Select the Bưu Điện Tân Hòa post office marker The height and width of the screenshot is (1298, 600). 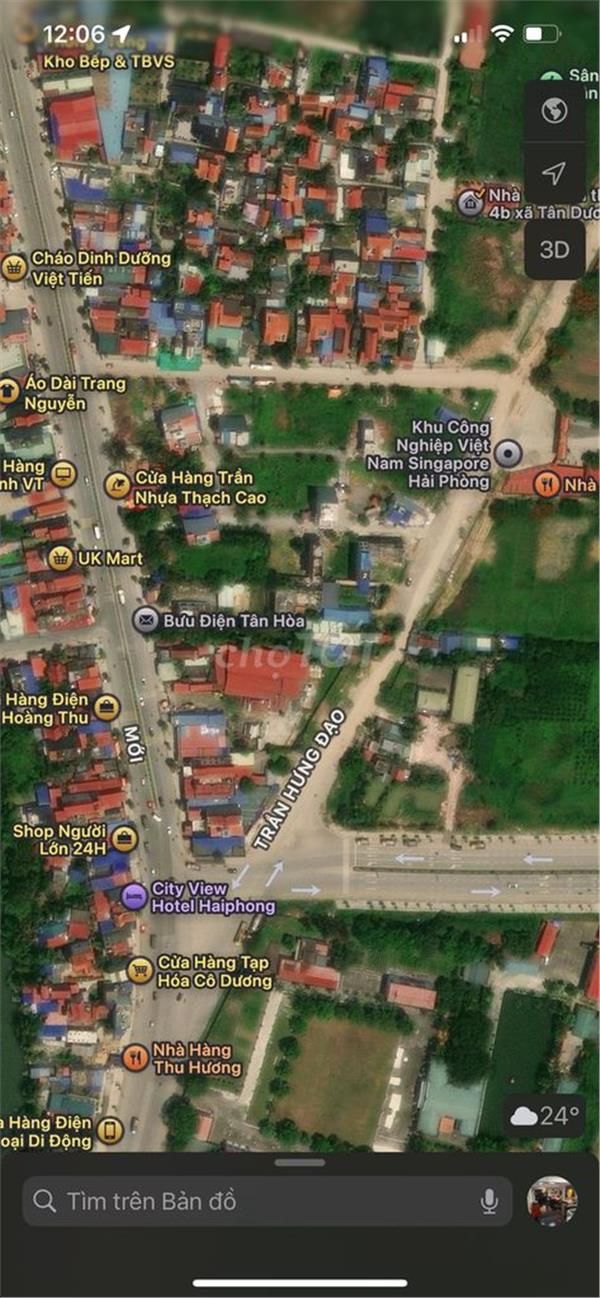pyautogui.click(x=146, y=621)
